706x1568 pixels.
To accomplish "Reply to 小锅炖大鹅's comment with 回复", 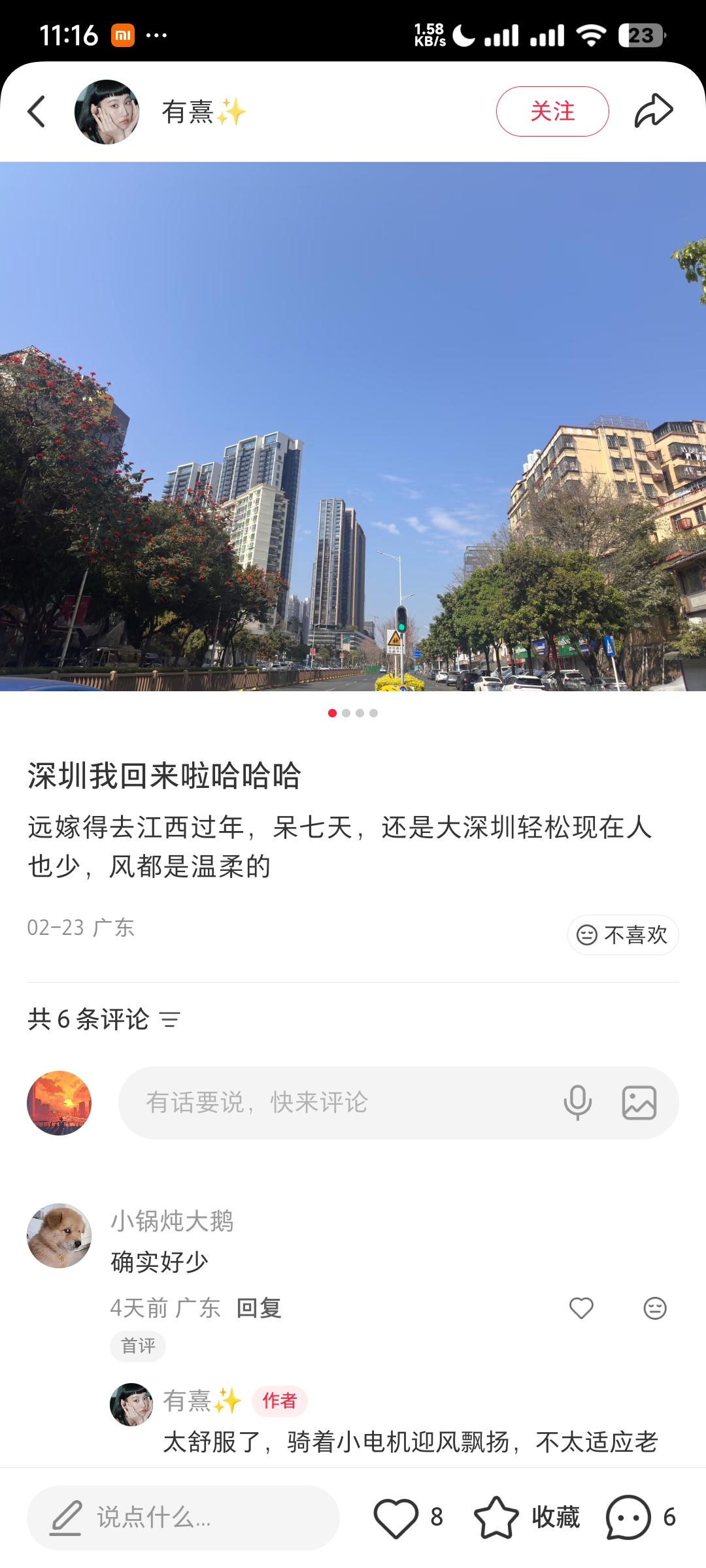I will pyautogui.click(x=259, y=1308).
